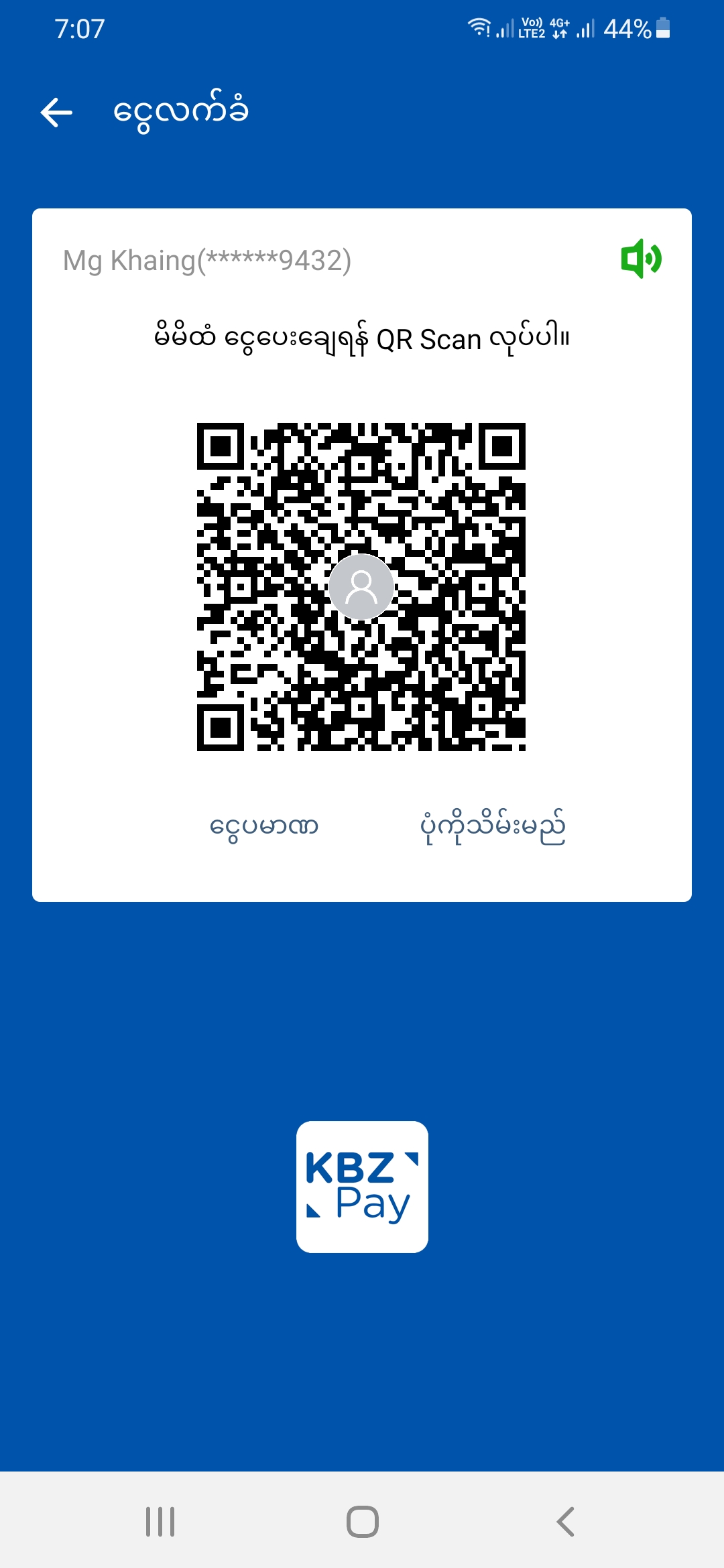Screen dimensions: 724x1568
Task: Tap ငွေပမာဏ to set the amount
Action: coord(263,826)
